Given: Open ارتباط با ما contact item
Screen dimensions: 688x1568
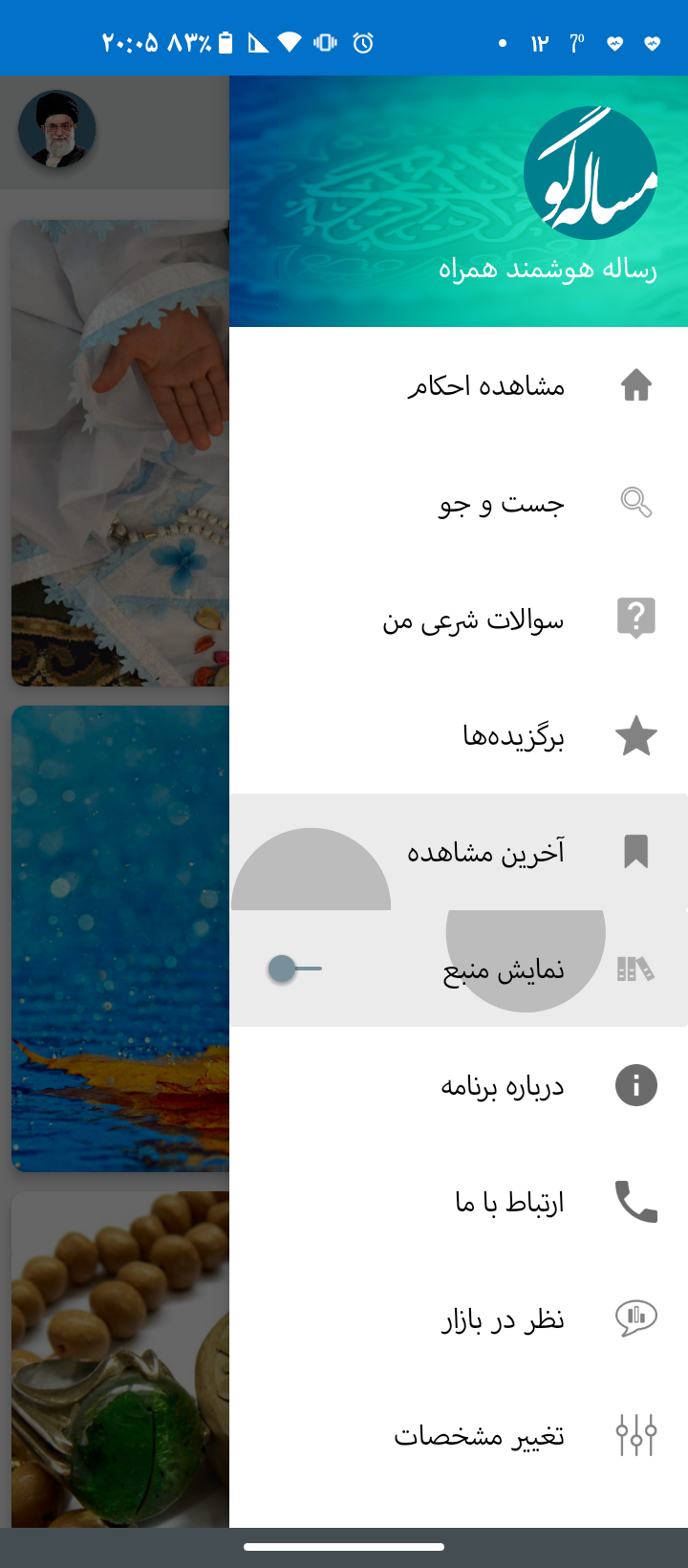Looking at the screenshot, I should pos(509,1203).
